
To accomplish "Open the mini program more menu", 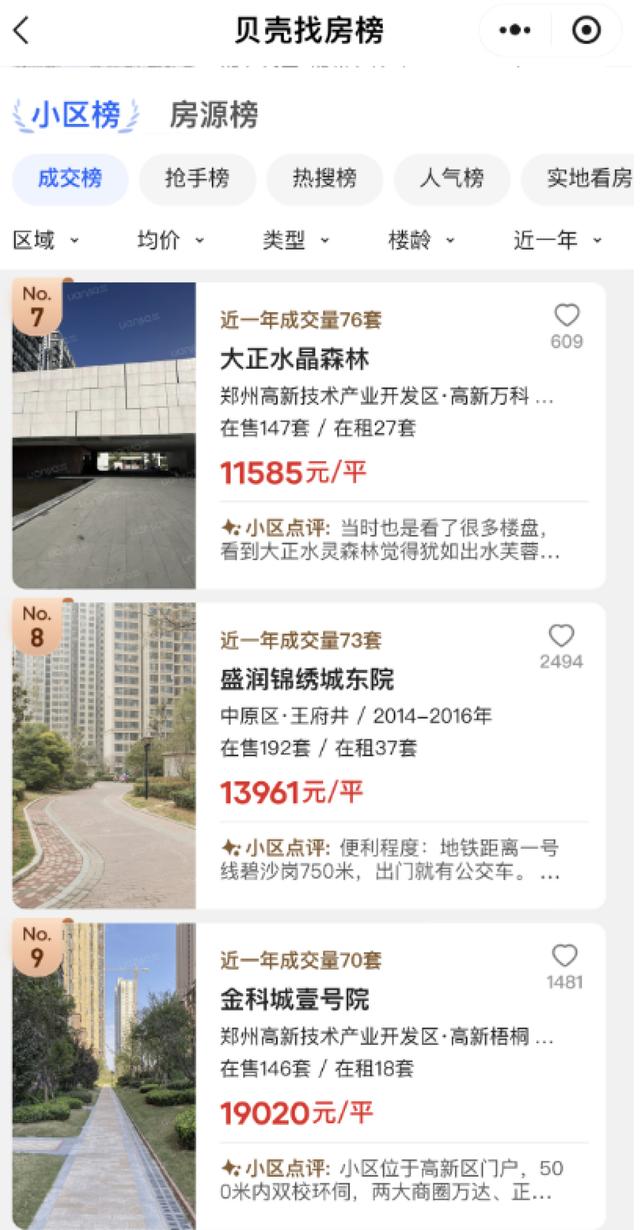I will [515, 31].
